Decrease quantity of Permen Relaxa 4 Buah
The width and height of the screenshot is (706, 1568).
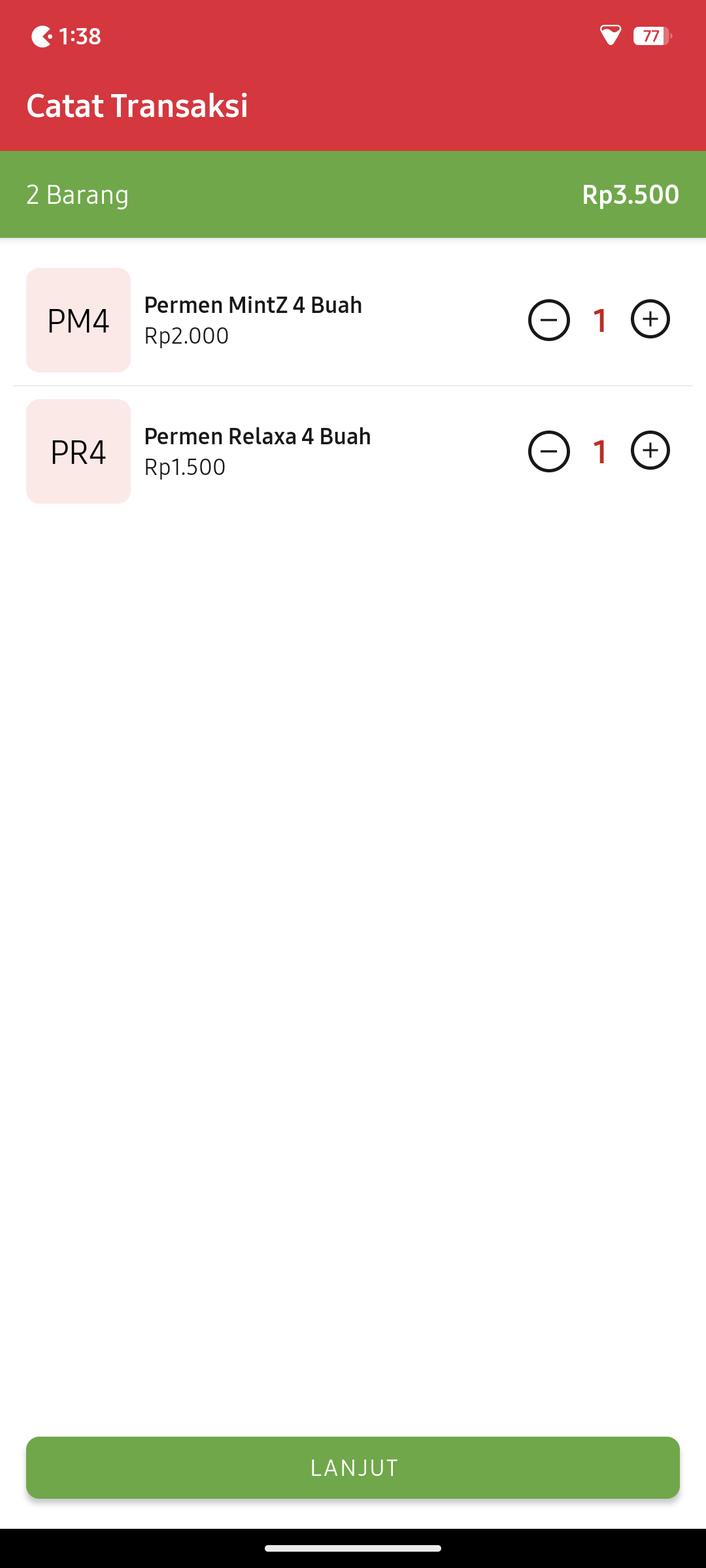click(x=548, y=451)
